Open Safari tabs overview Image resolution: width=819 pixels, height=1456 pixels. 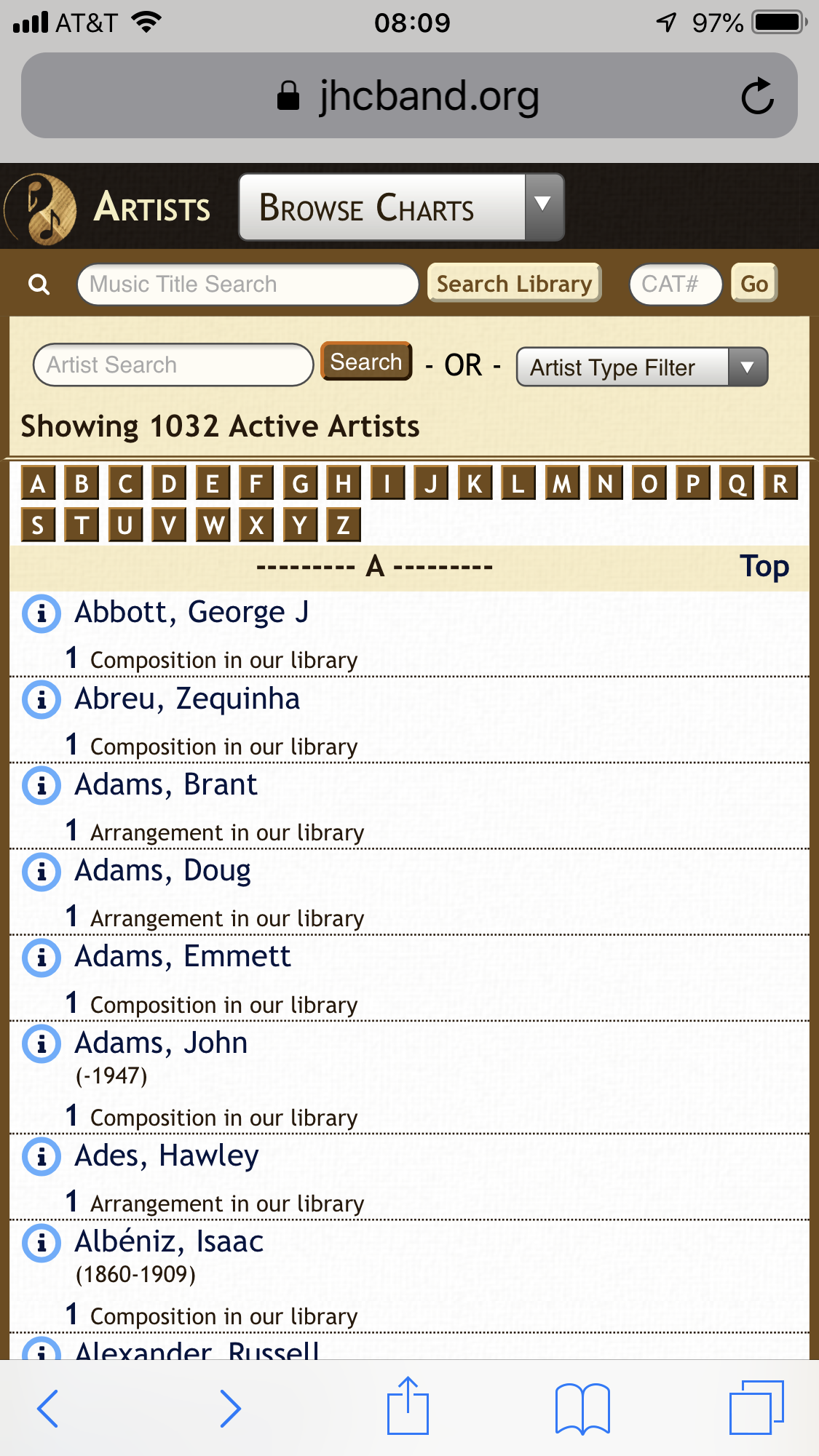(756, 1408)
